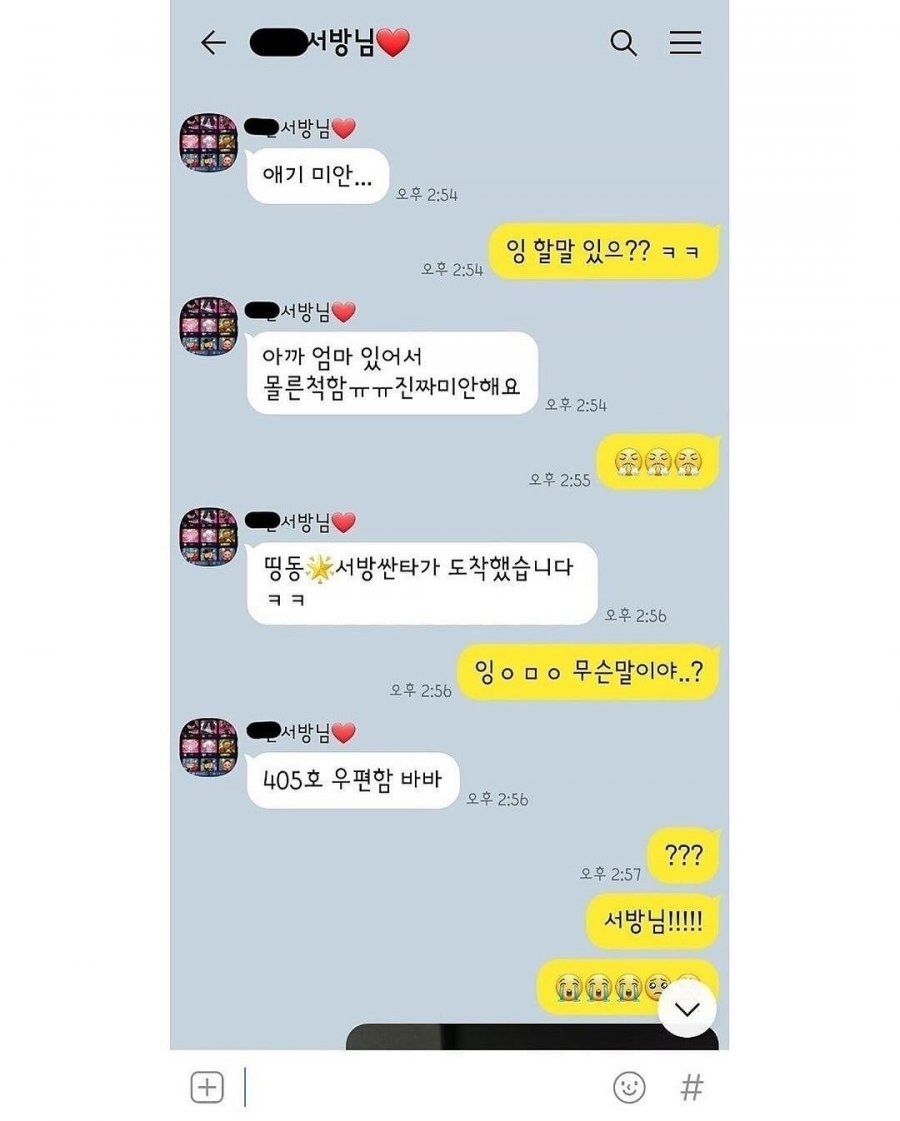Search within this conversation
The height and width of the screenshot is (1121, 900).
tap(623, 43)
